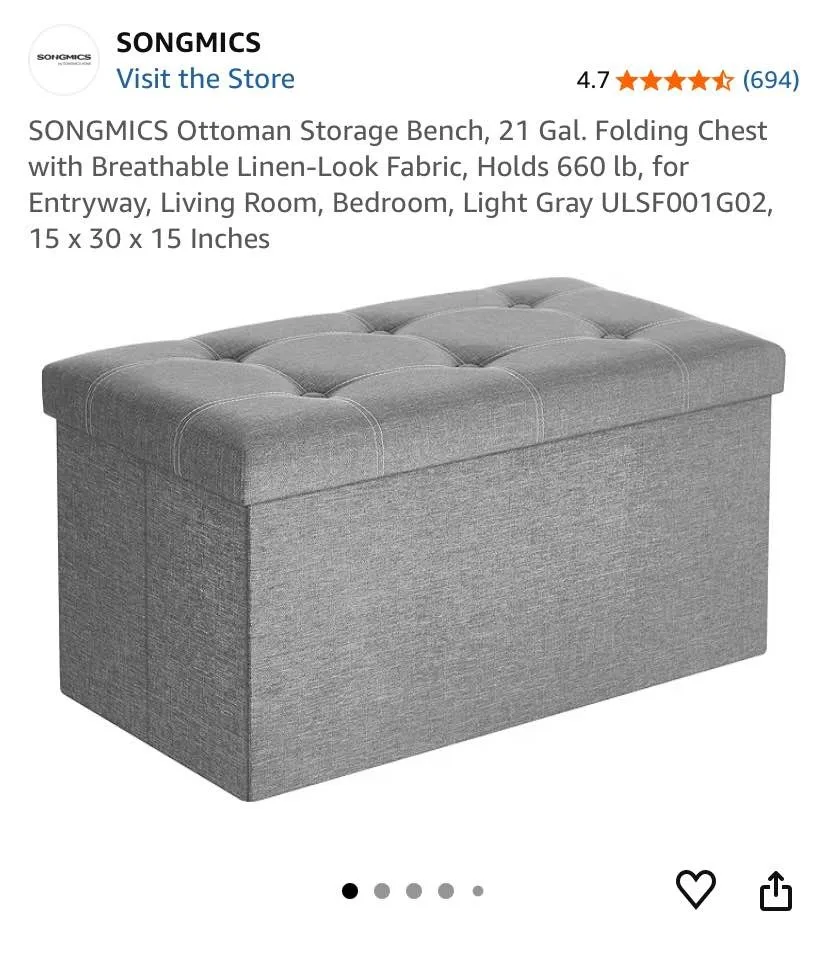
Task: View the 694 customer ratings
Action: point(772,80)
